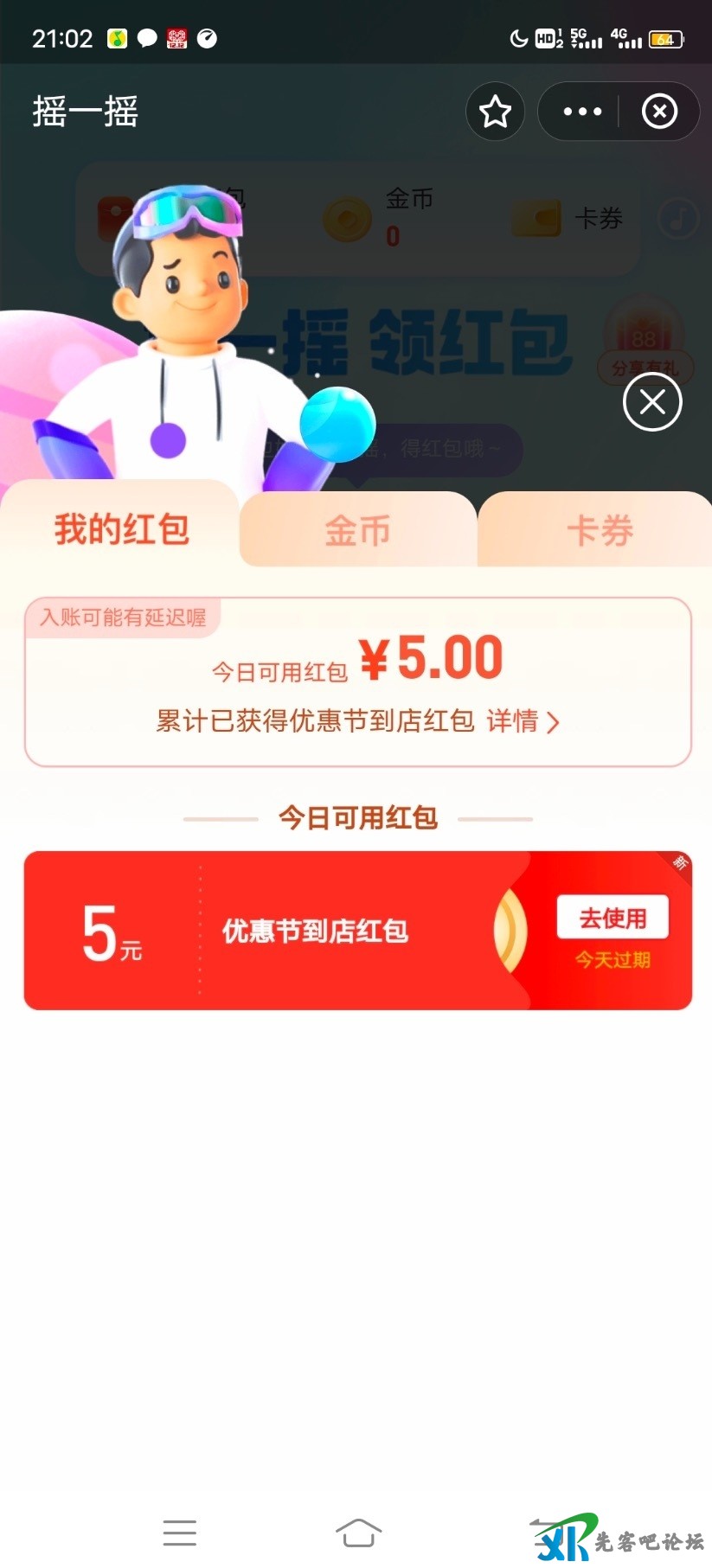This screenshot has width=712, height=1568.
Task: Open the system recent apps menu
Action: coord(180,1533)
